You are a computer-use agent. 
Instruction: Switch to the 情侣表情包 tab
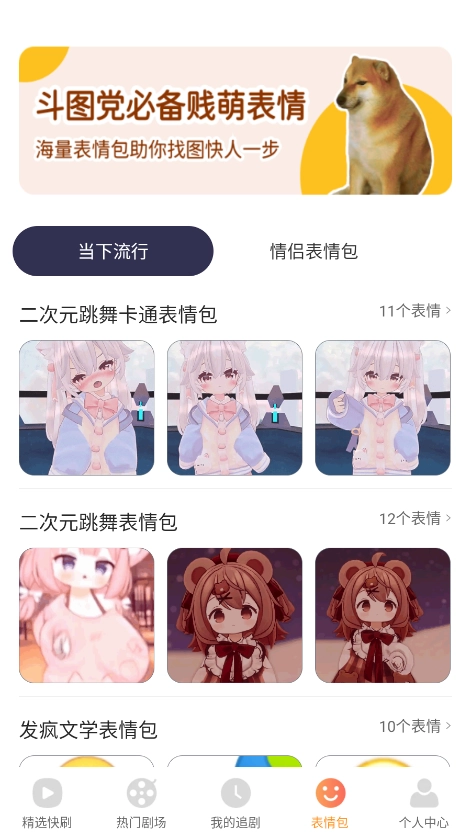tap(313, 251)
